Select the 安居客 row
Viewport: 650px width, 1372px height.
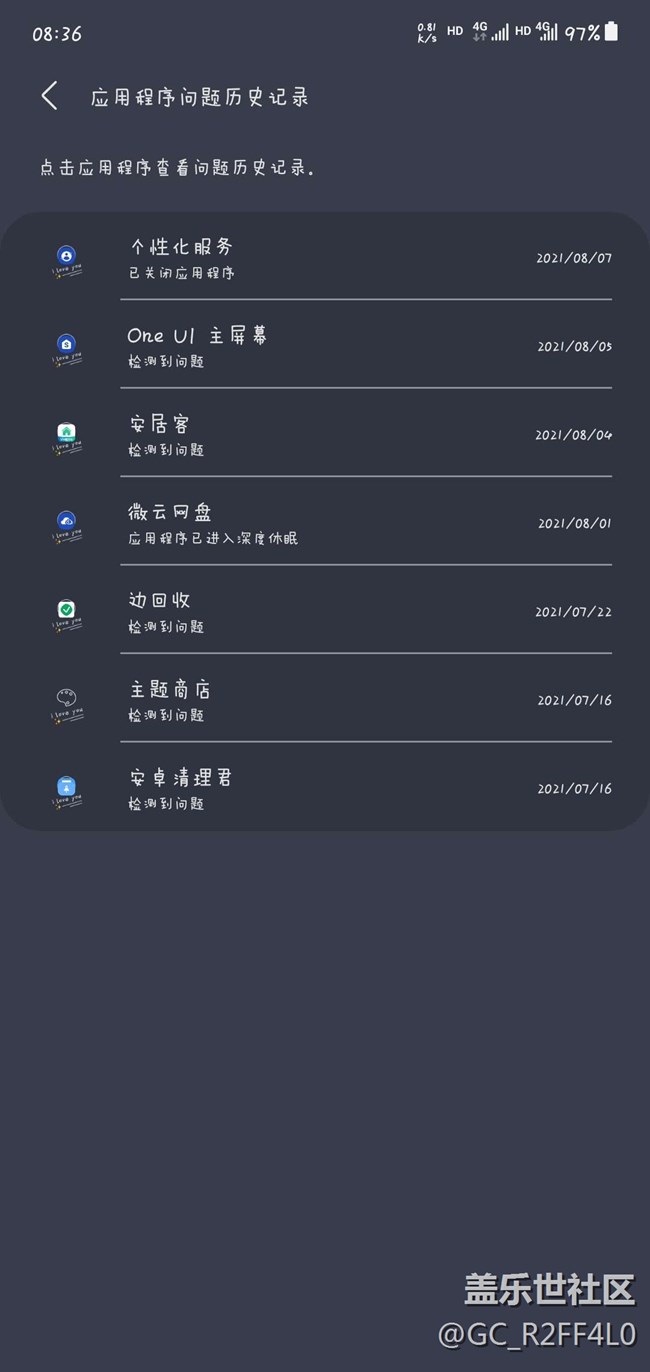pos(325,434)
